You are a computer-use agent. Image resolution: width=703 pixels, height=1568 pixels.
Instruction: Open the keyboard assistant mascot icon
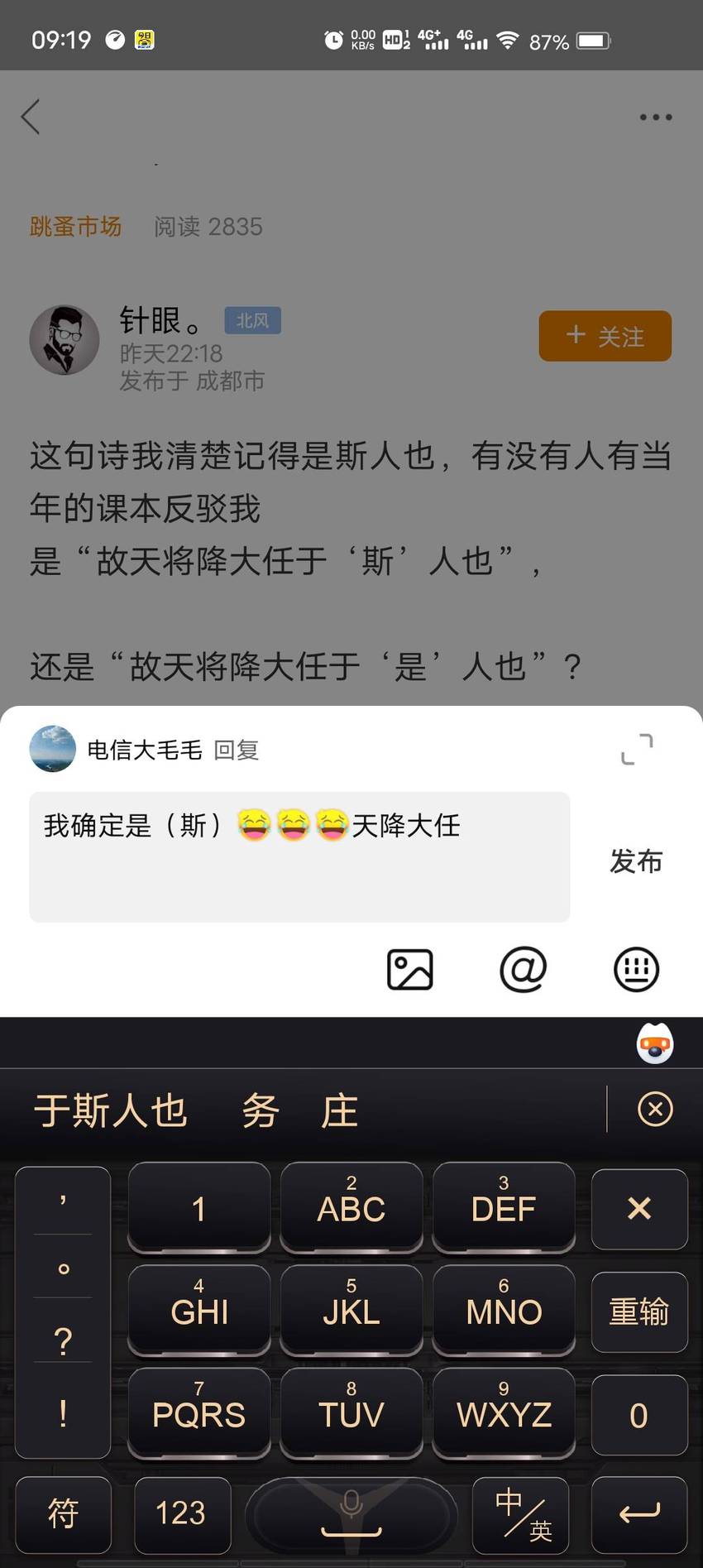tap(655, 1043)
